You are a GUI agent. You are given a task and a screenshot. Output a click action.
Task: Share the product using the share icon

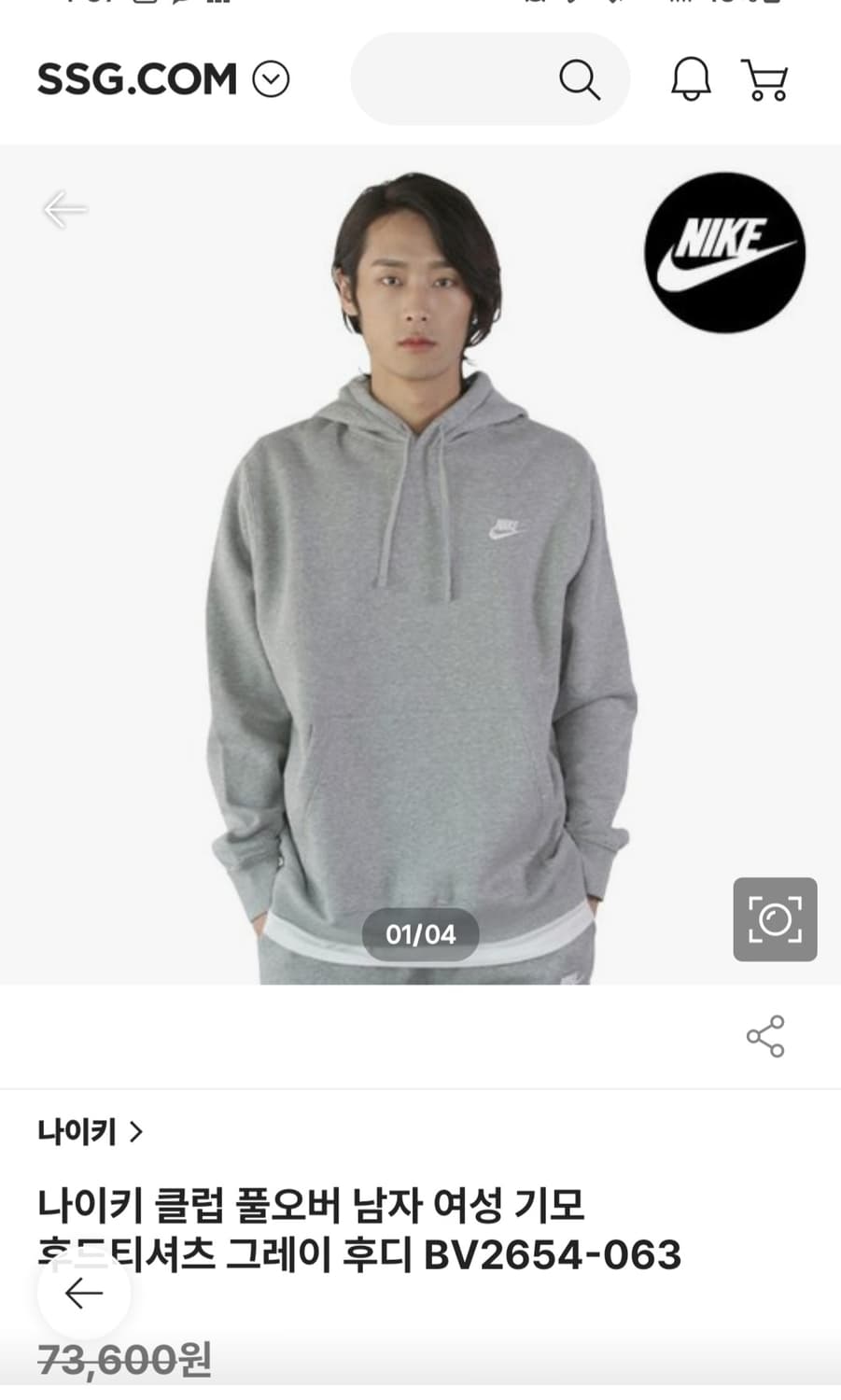click(764, 1036)
